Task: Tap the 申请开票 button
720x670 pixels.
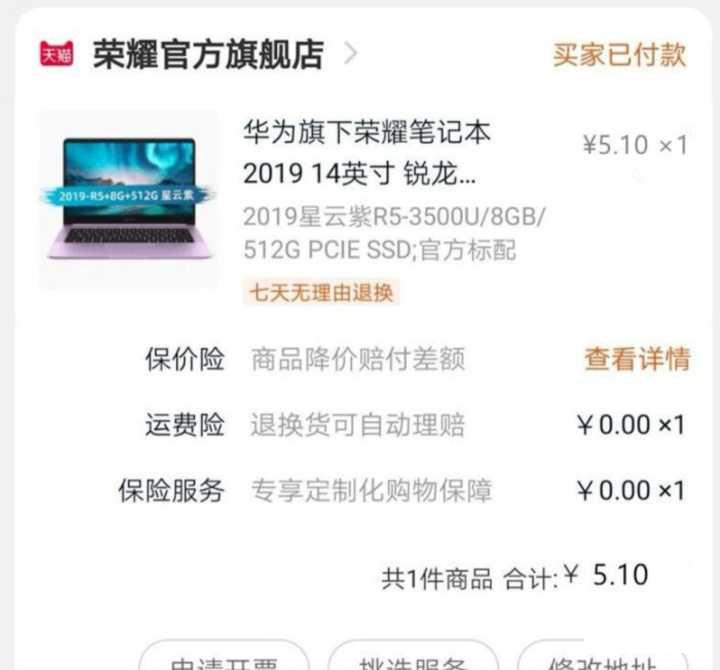Action: point(223,660)
